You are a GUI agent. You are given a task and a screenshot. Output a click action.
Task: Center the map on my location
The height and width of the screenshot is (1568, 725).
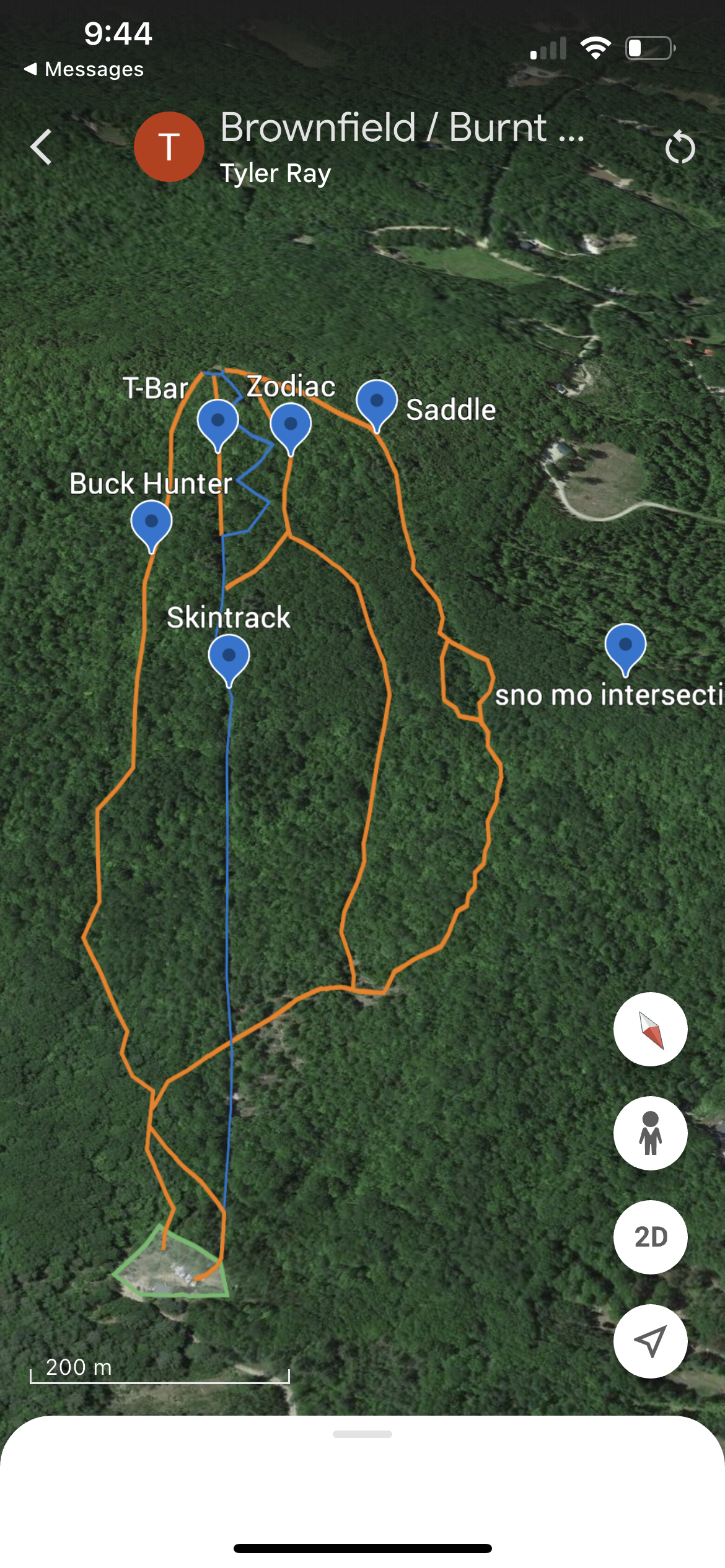coord(650,1341)
